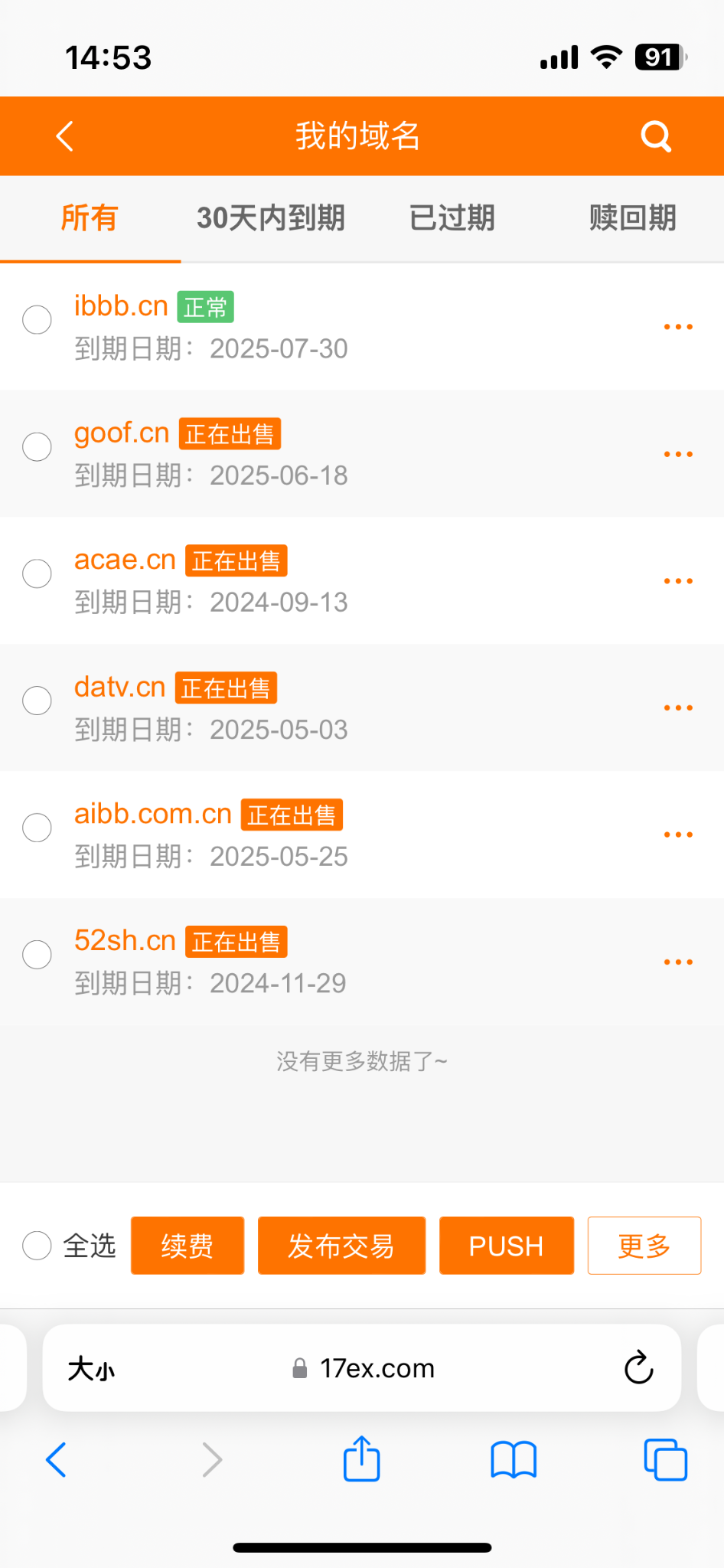Viewport: 724px width, 1568px height.
Task: Switch to the 30天内到期 tab
Action: 271,218
